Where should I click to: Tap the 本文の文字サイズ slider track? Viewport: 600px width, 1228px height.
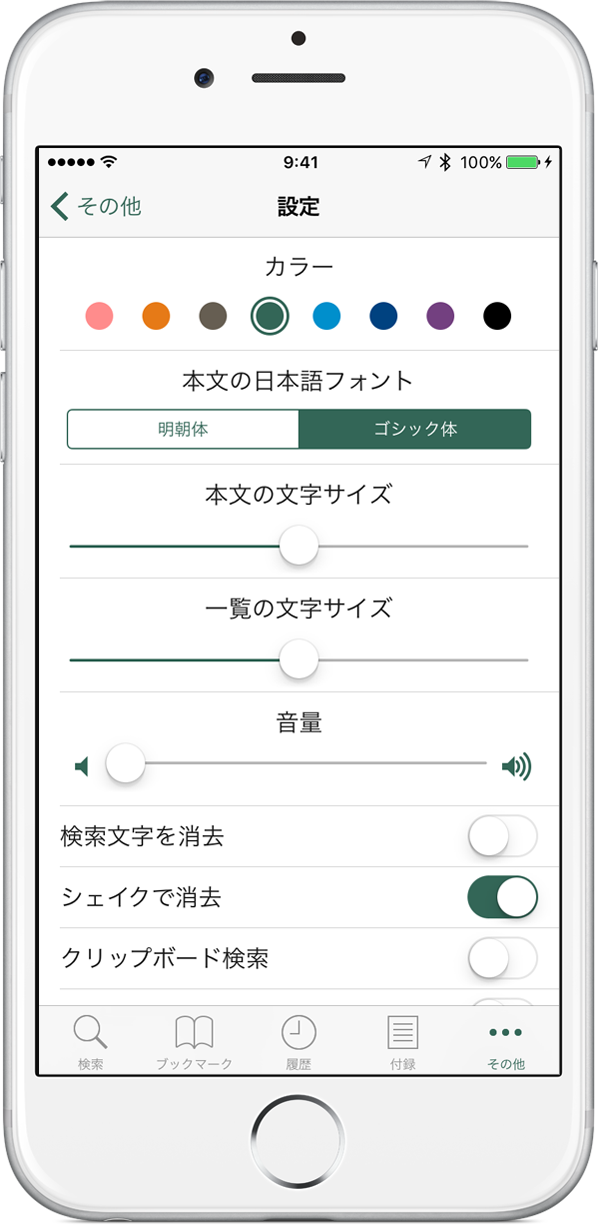tap(299, 547)
